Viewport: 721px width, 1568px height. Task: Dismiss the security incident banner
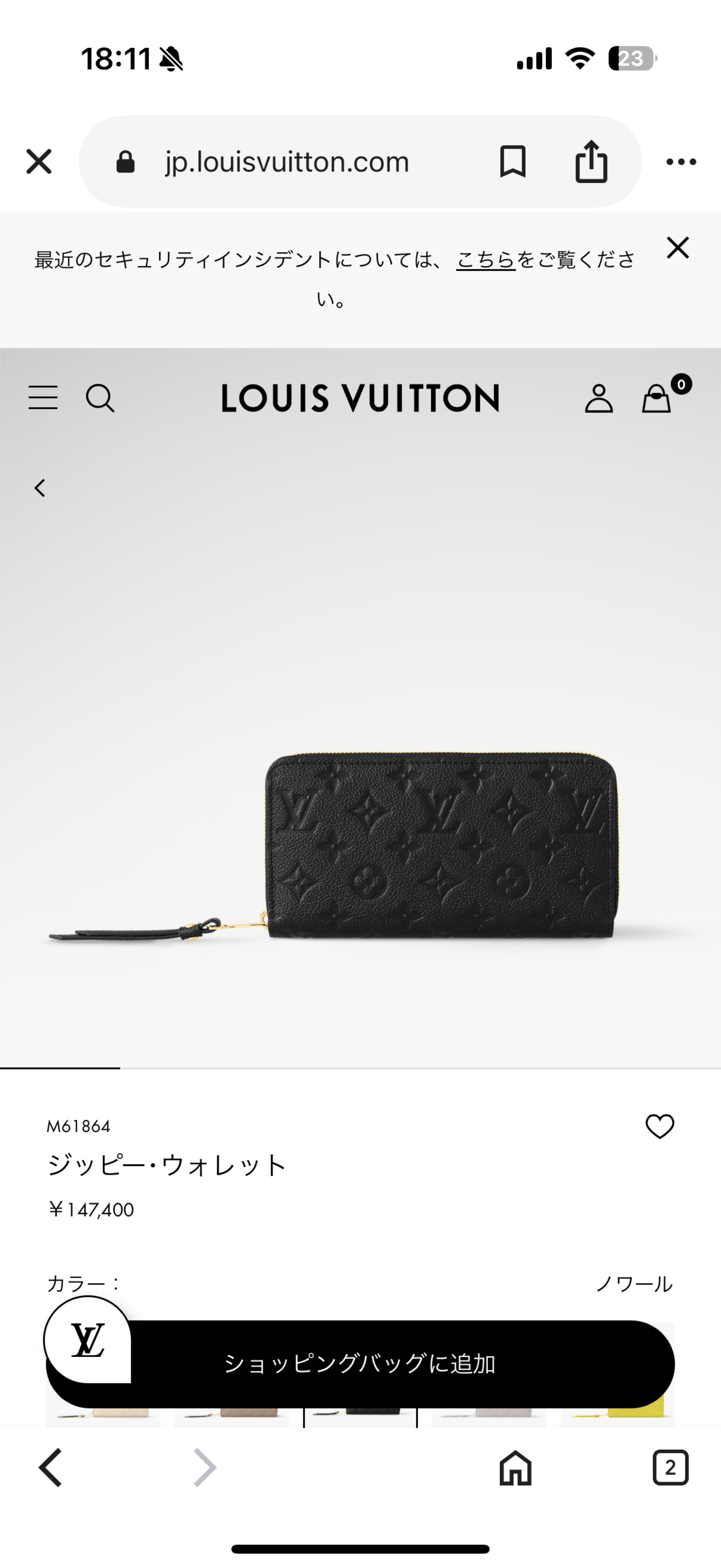click(x=677, y=248)
